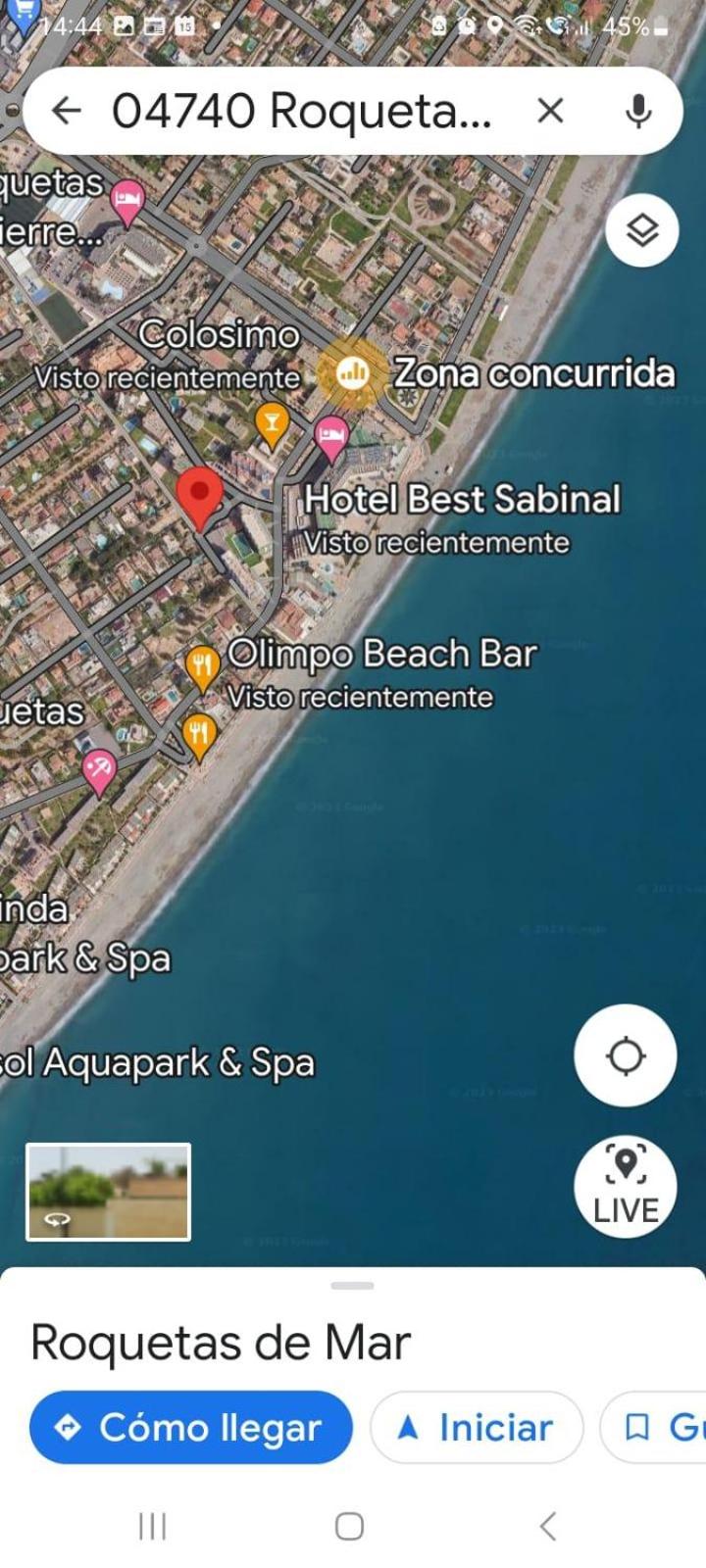Get directions with Cómo llegar
Image resolution: width=706 pixels, height=1568 pixels.
pyautogui.click(x=191, y=1428)
